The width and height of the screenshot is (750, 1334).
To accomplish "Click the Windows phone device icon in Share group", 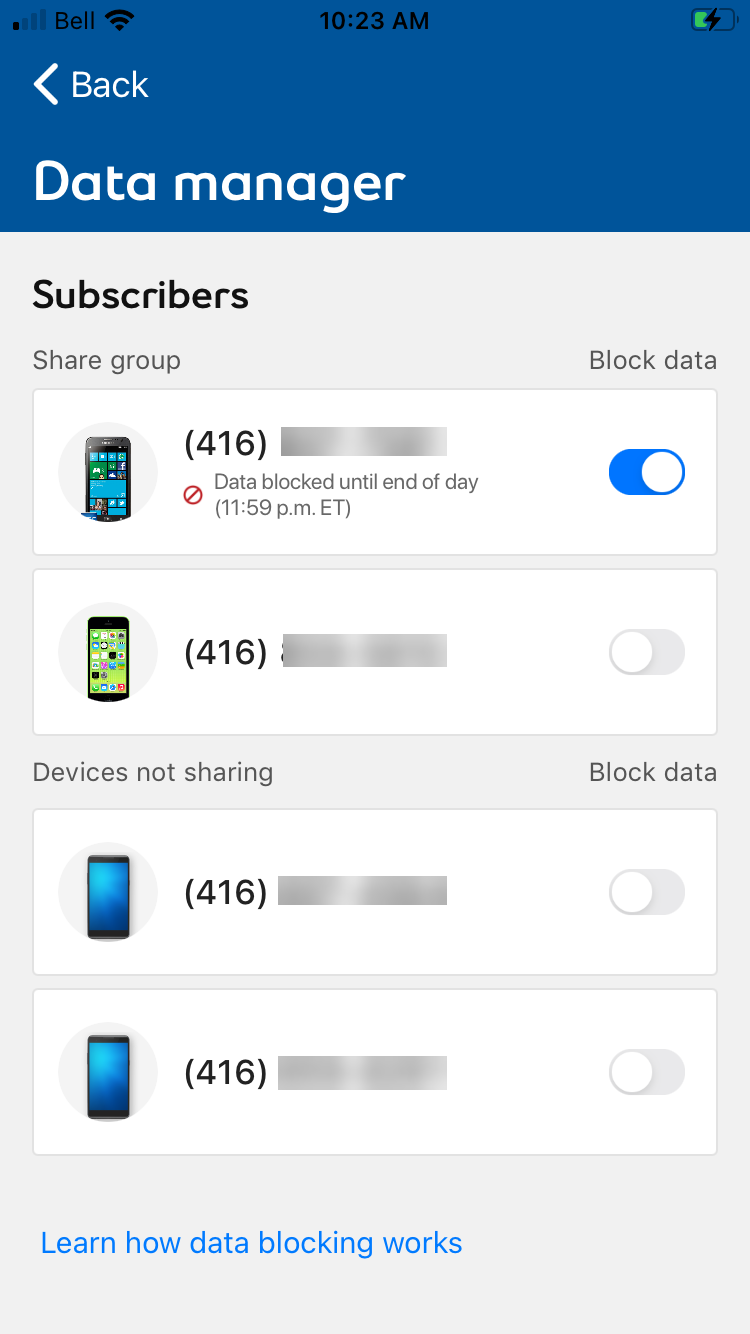I will 107,471.
